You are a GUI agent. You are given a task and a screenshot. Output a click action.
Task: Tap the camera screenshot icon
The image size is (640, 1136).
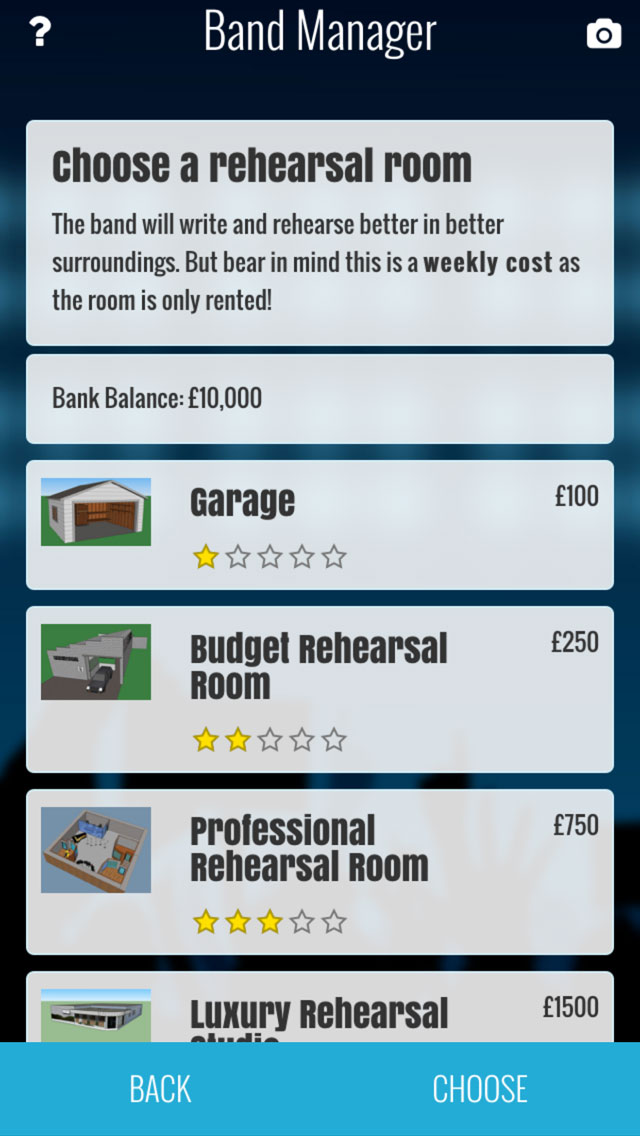tap(604, 34)
